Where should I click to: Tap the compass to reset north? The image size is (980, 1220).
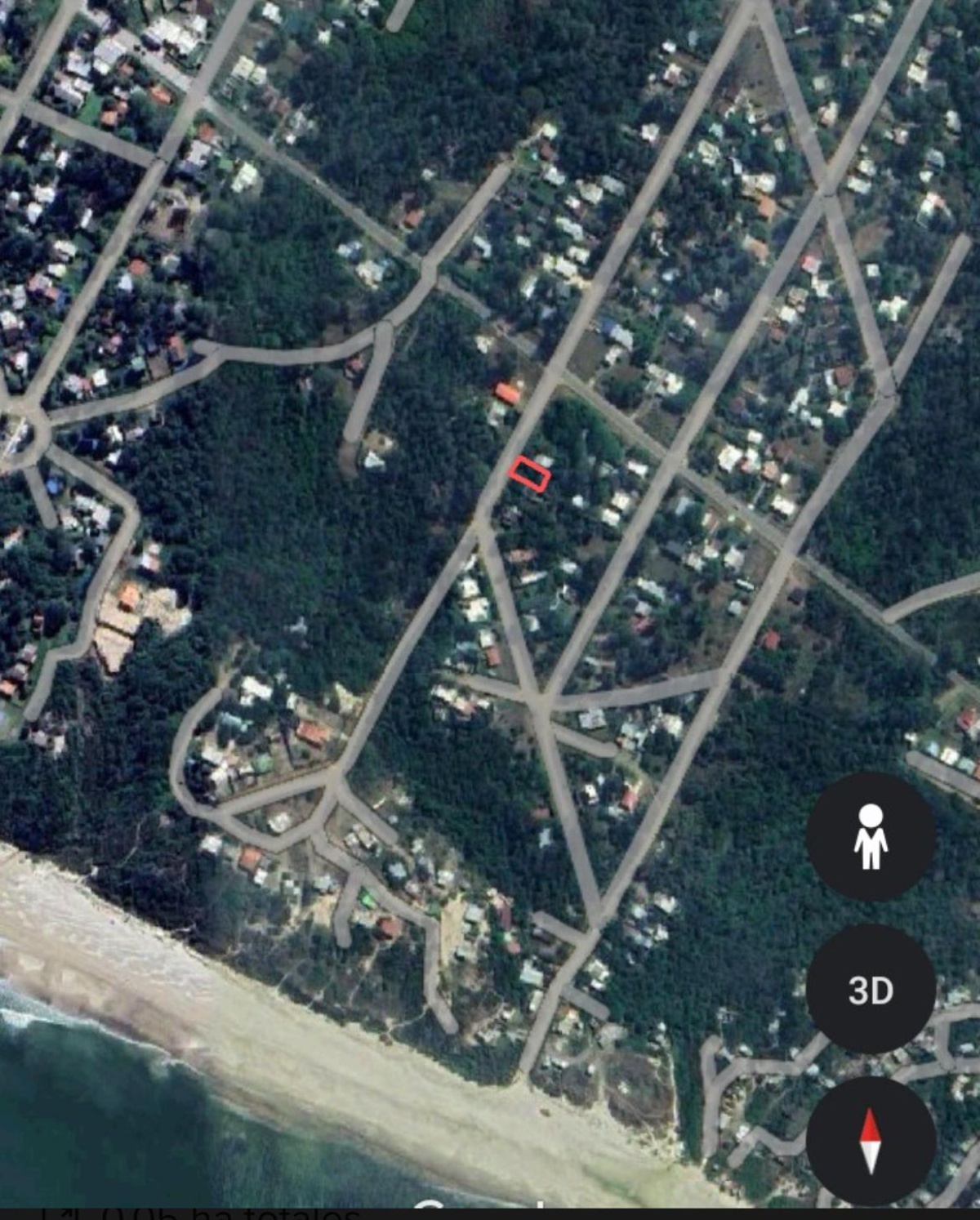pos(871,1140)
